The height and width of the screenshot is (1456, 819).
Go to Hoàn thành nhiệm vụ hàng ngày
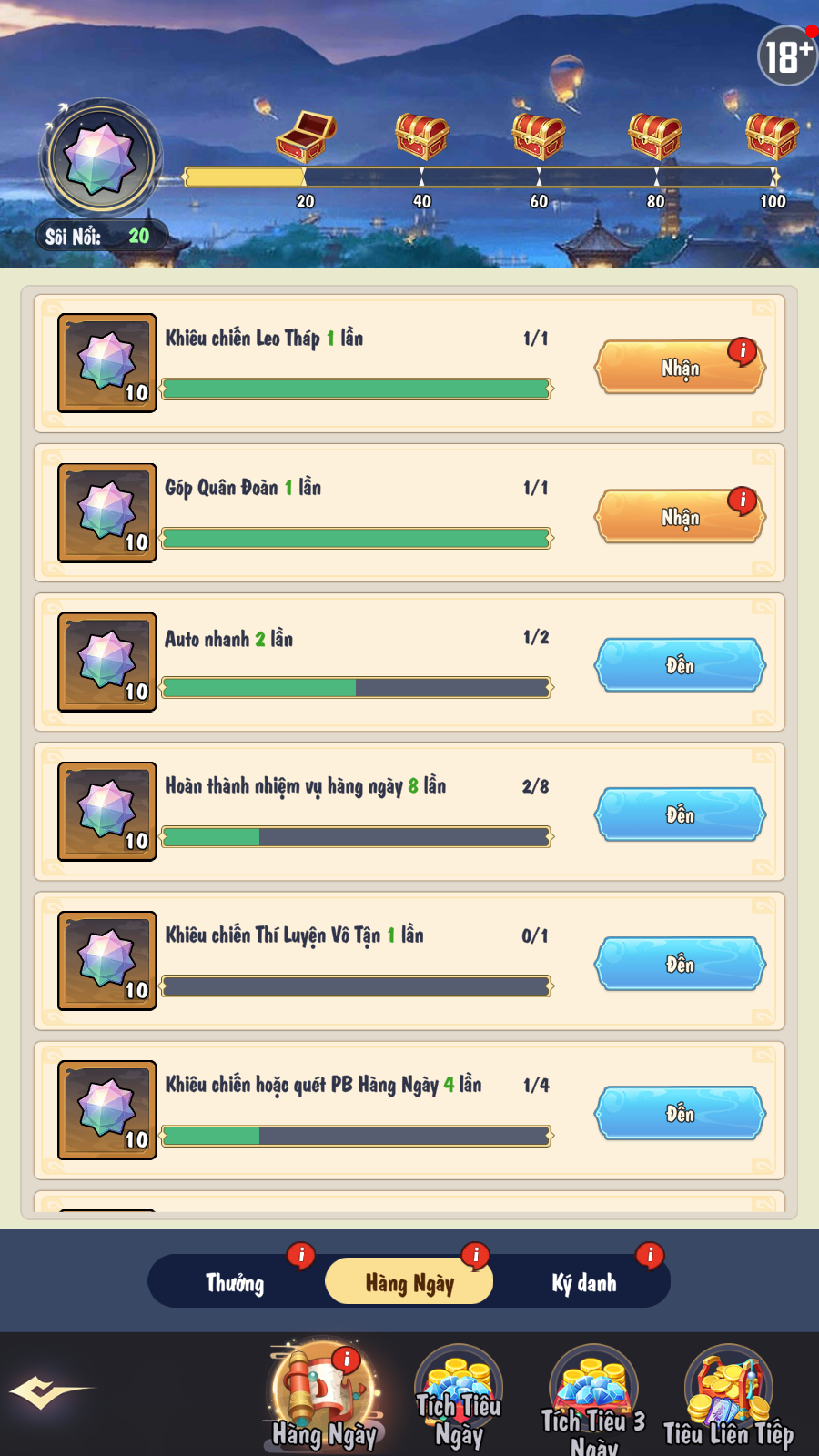click(680, 814)
